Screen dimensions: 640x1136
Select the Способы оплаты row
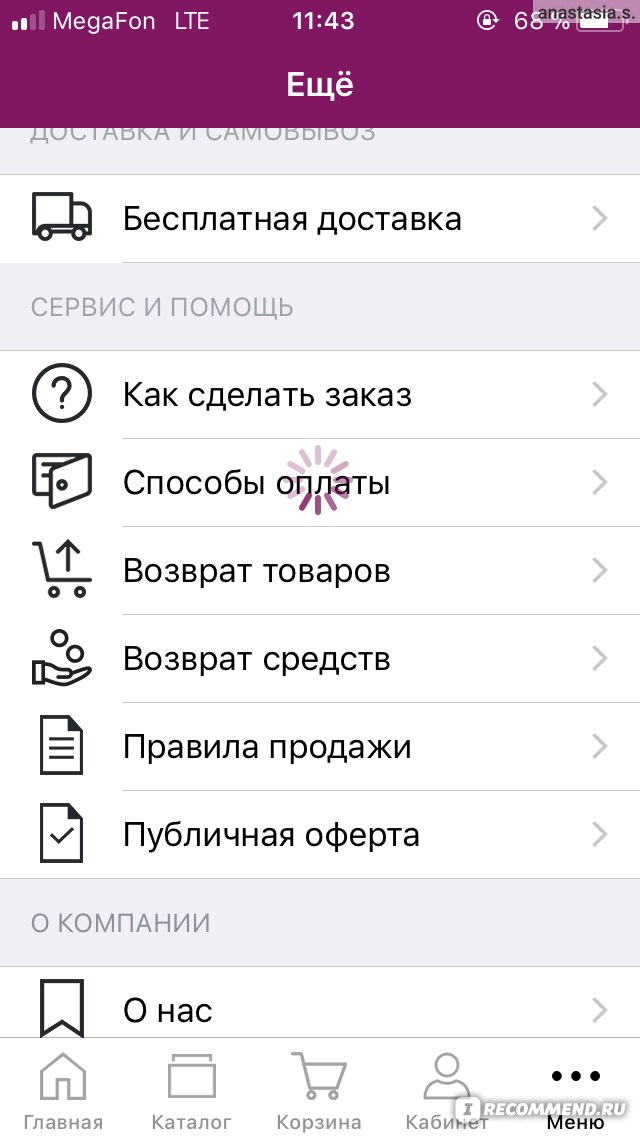coord(320,483)
